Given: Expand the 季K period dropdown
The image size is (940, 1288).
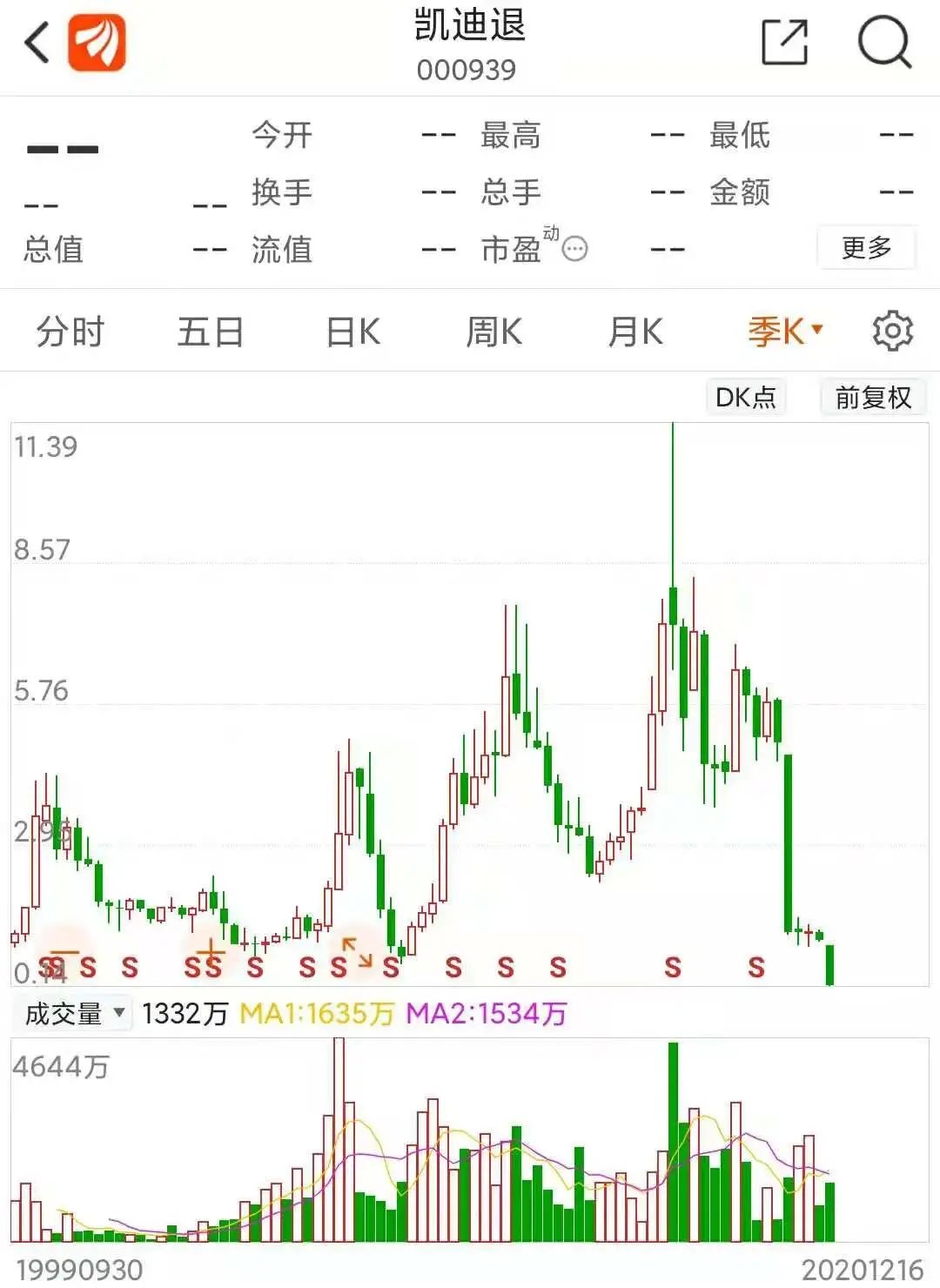Looking at the screenshot, I should pyautogui.click(x=784, y=332).
